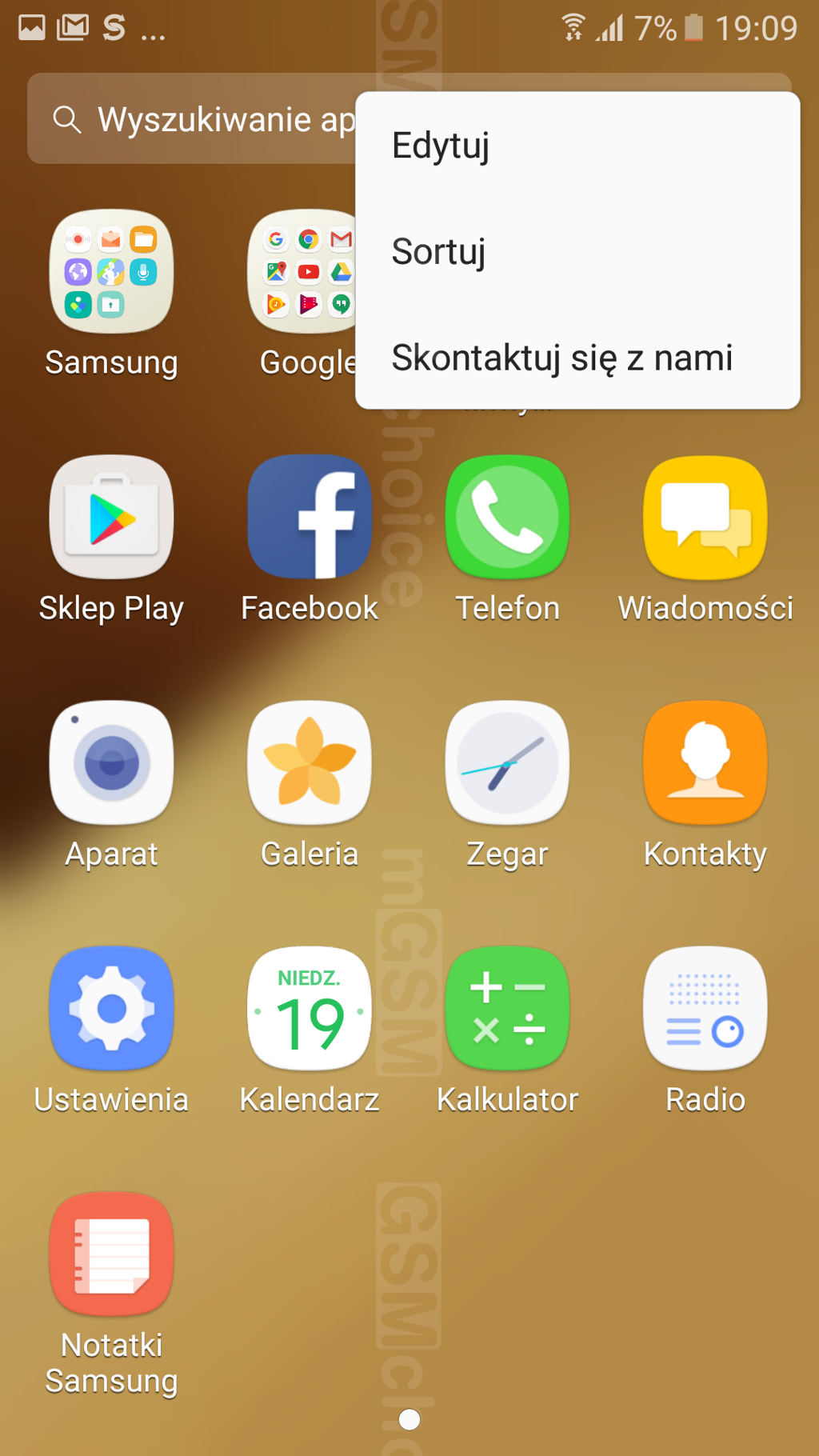Open the Kontakty contacts app
Viewport: 819px width, 1456px height.
tap(705, 763)
